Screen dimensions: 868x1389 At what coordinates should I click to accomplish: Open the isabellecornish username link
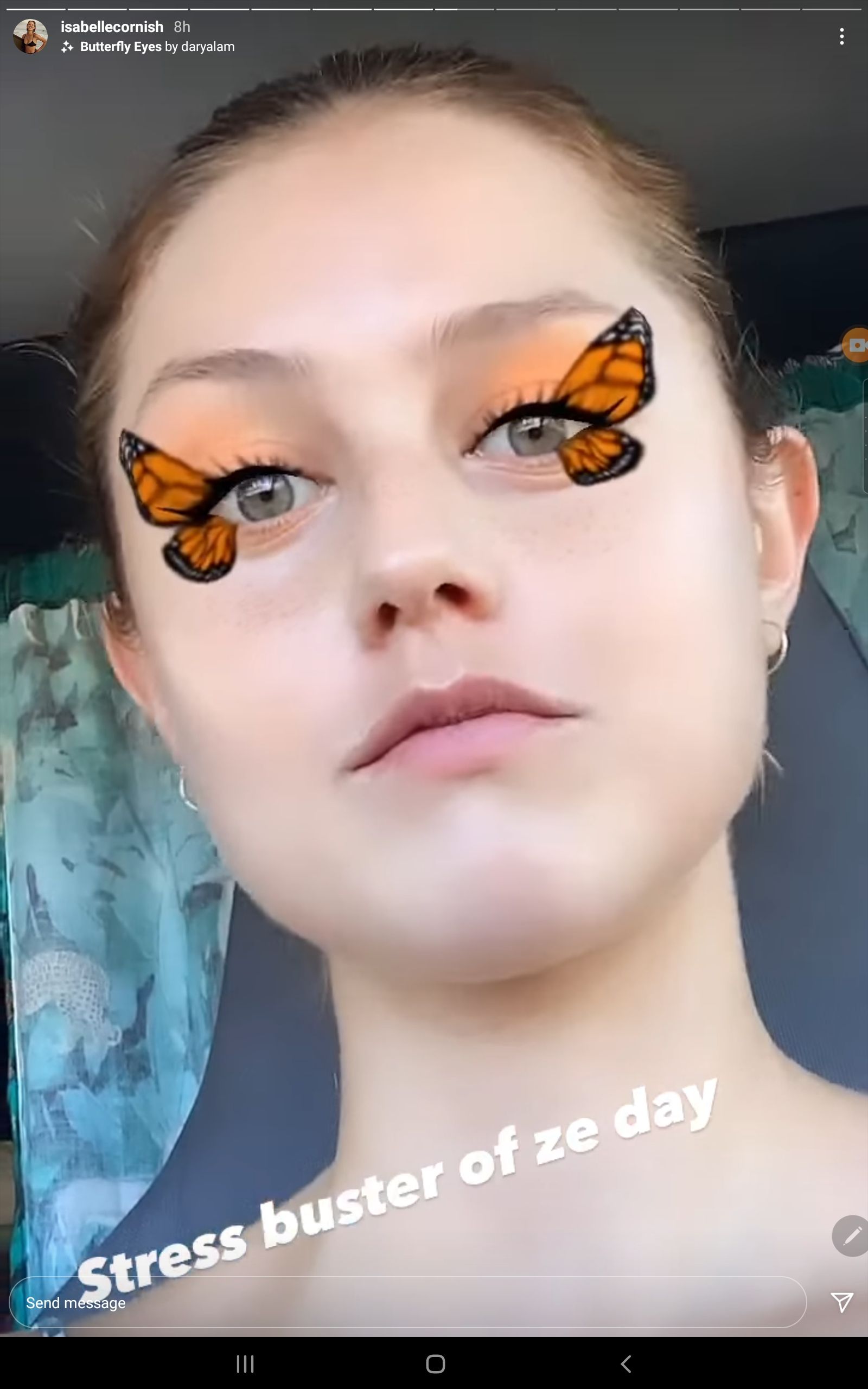coord(112,27)
